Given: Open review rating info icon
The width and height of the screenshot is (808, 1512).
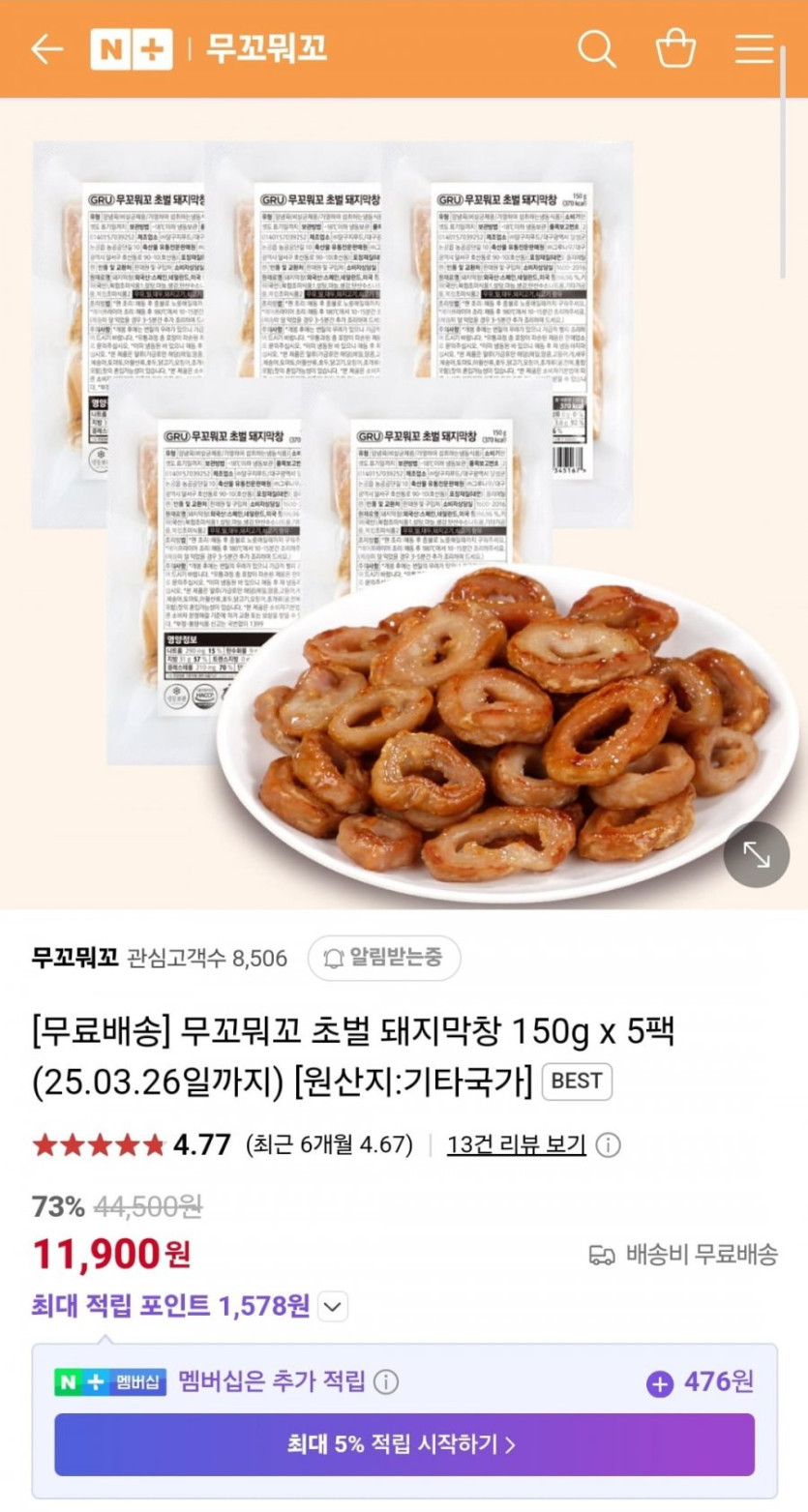Looking at the screenshot, I should click(608, 1145).
